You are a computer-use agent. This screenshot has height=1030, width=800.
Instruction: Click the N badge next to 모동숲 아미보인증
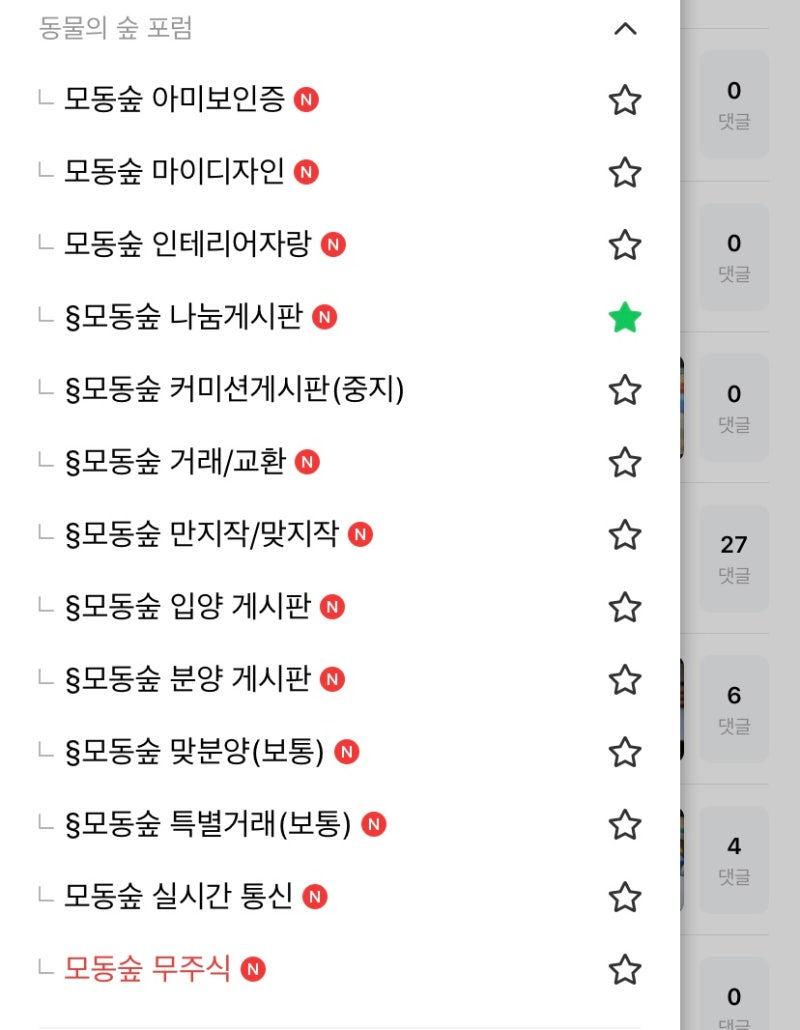pyautogui.click(x=307, y=99)
